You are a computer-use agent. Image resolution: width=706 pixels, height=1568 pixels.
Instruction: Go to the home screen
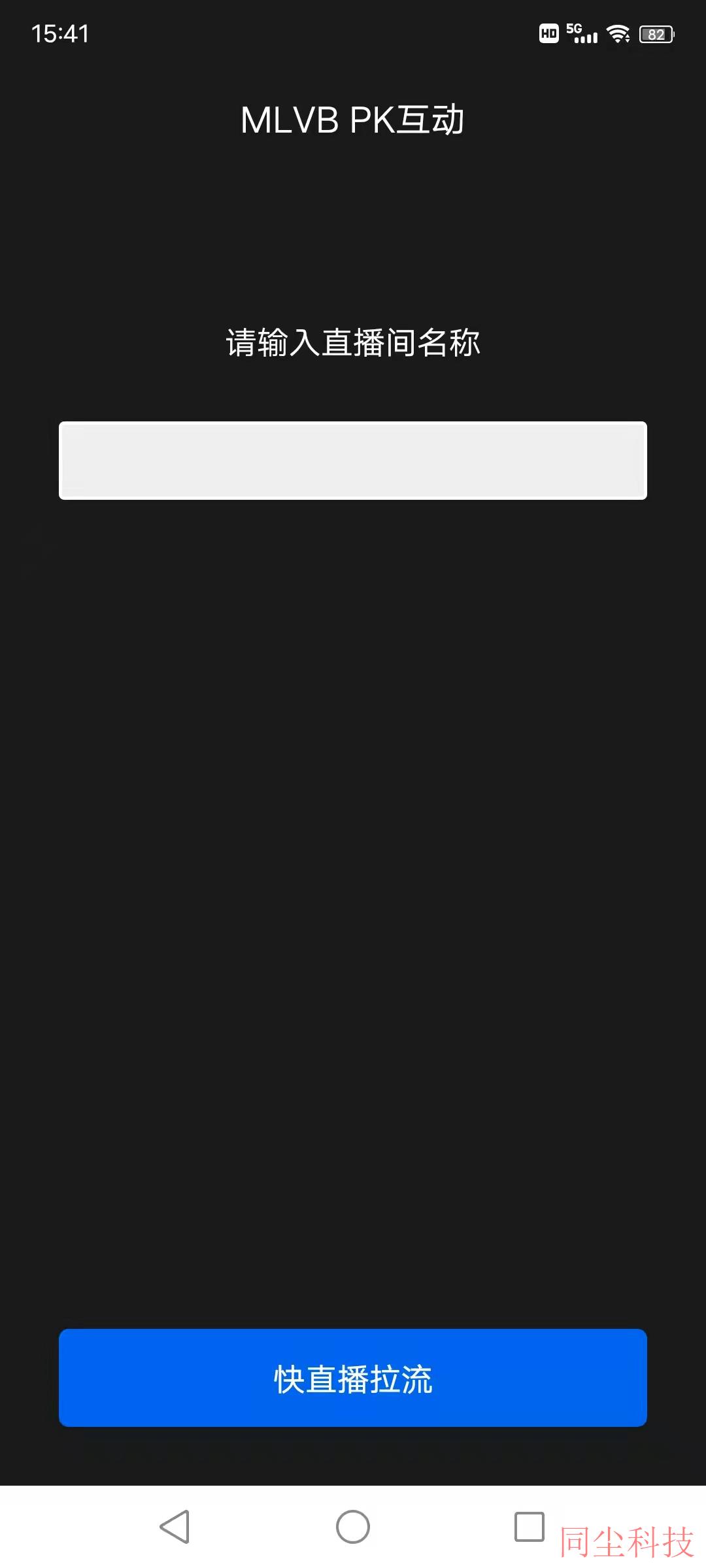click(353, 1527)
